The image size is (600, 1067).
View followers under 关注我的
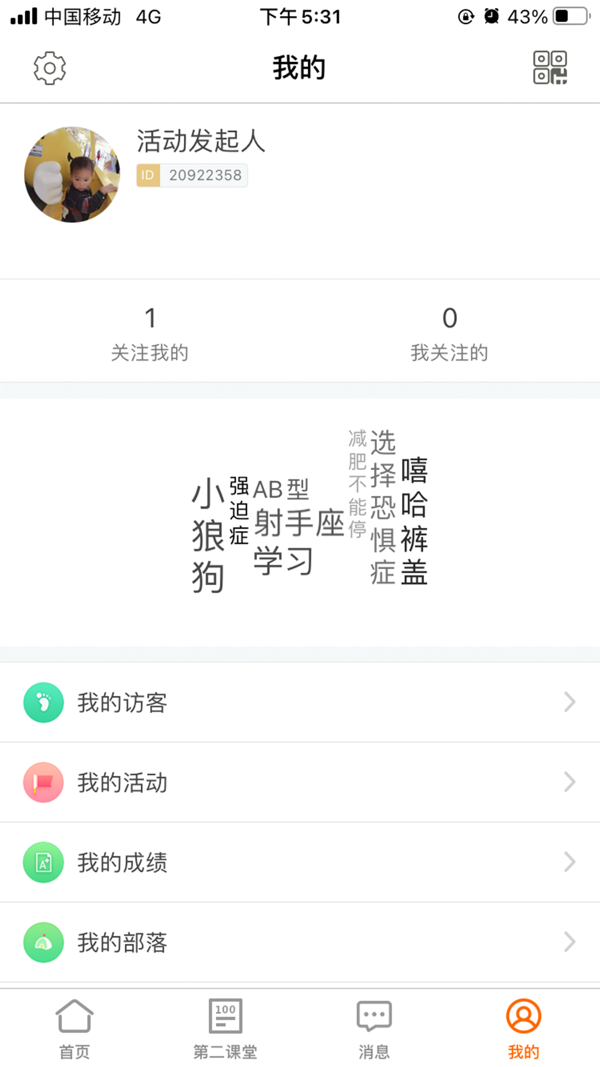coord(150,334)
